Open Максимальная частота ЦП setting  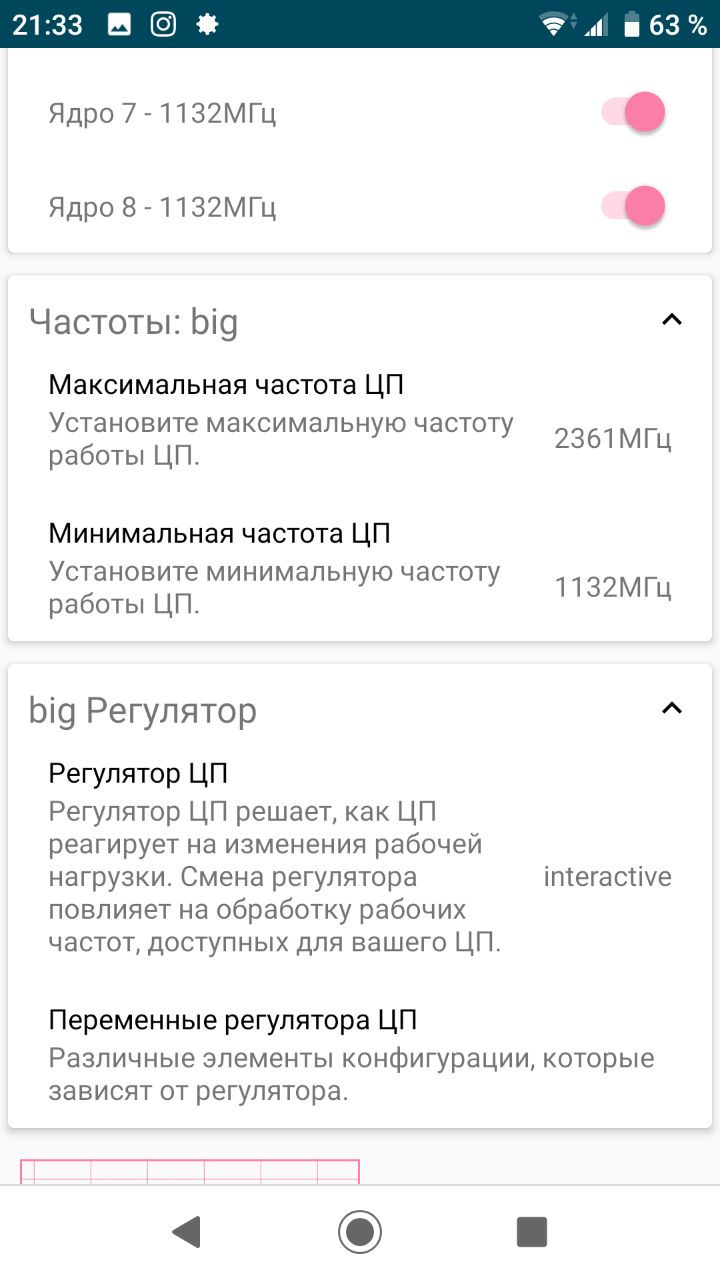(x=360, y=421)
